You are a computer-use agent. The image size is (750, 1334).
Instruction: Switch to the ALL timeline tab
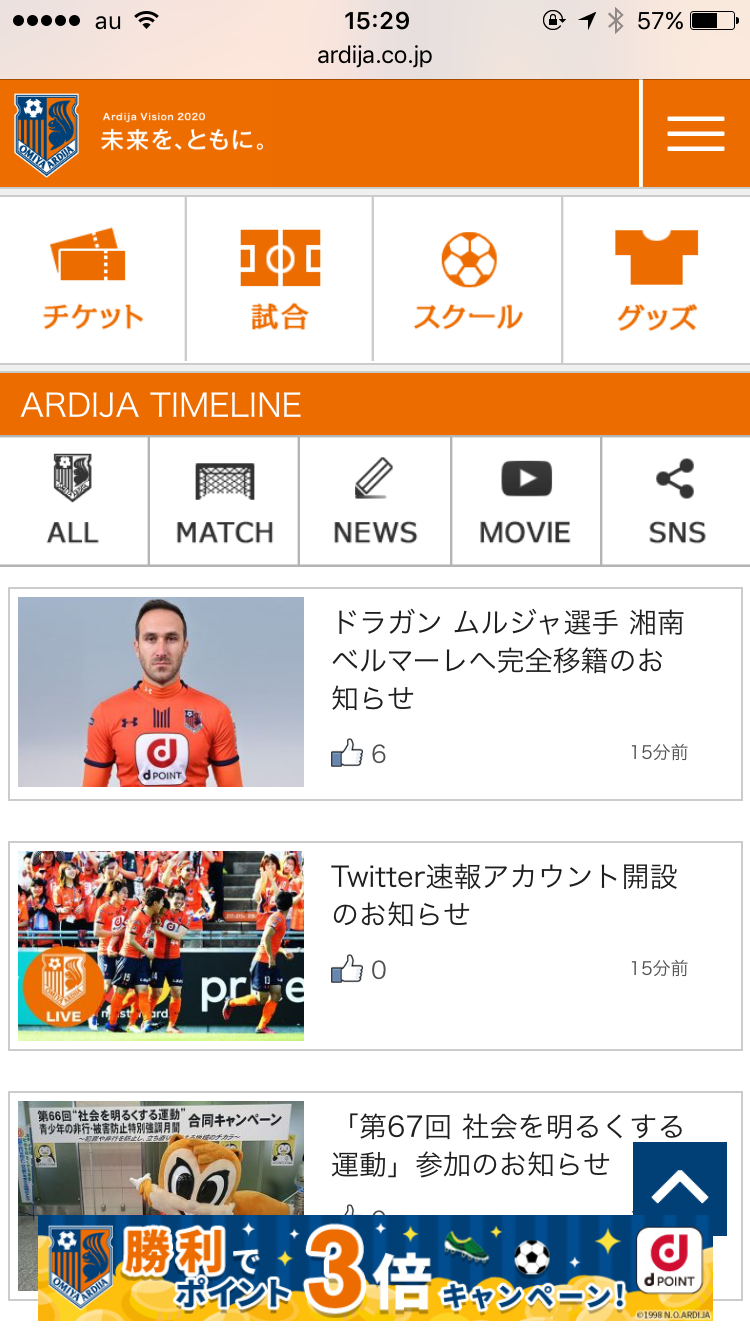click(x=73, y=502)
